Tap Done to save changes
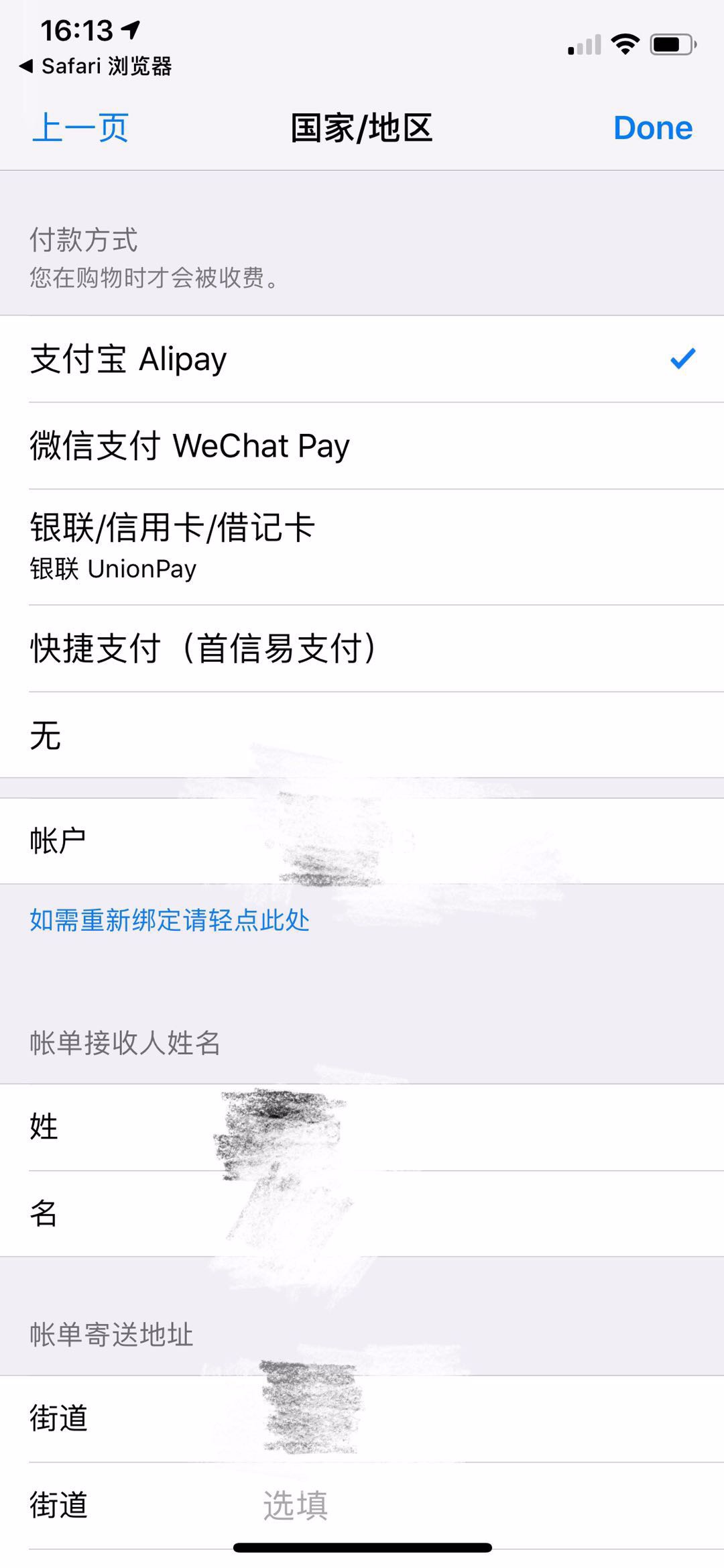 click(x=652, y=127)
